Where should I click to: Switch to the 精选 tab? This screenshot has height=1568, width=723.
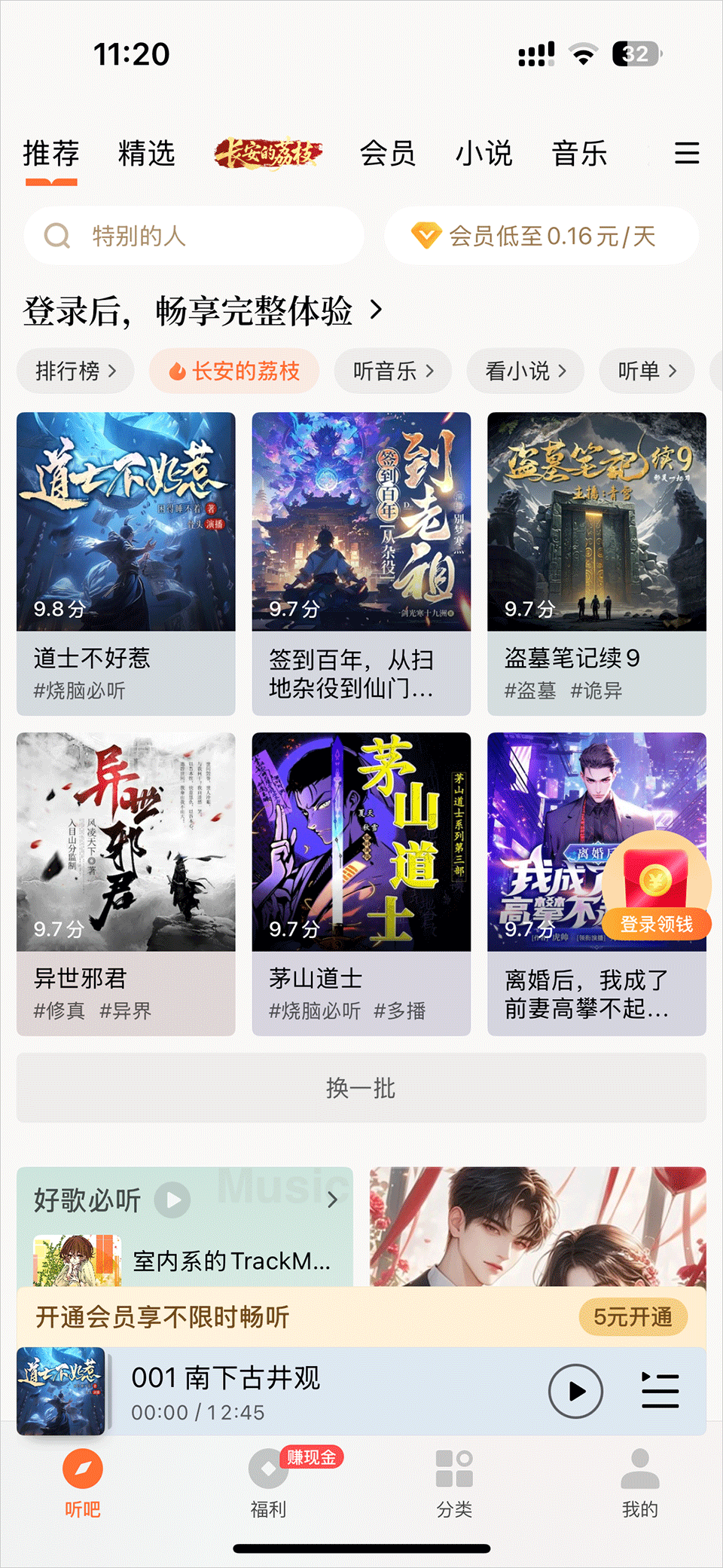(146, 154)
